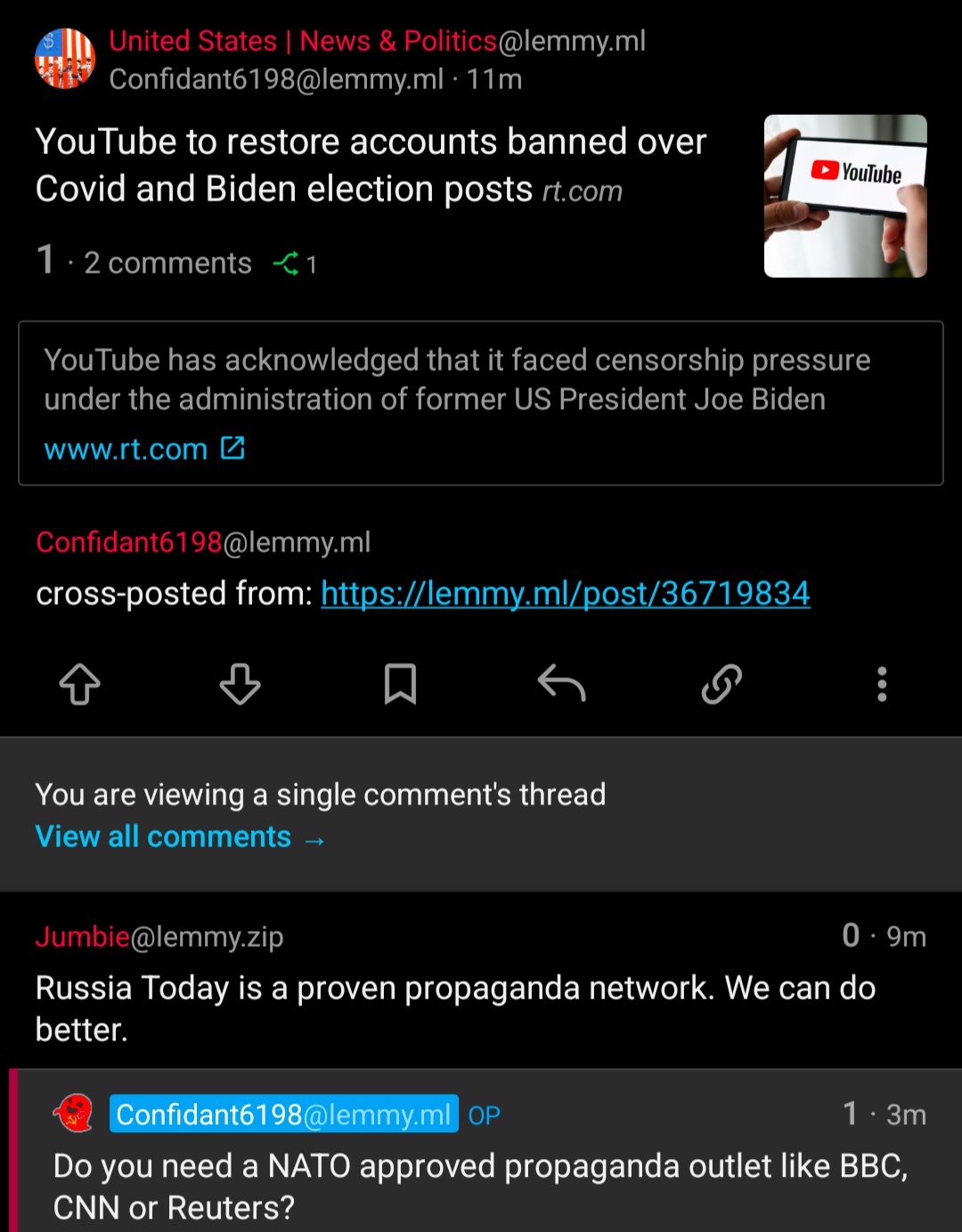View Jumbie@lemmy.zip's profile
The image size is (962, 1232).
click(159, 936)
